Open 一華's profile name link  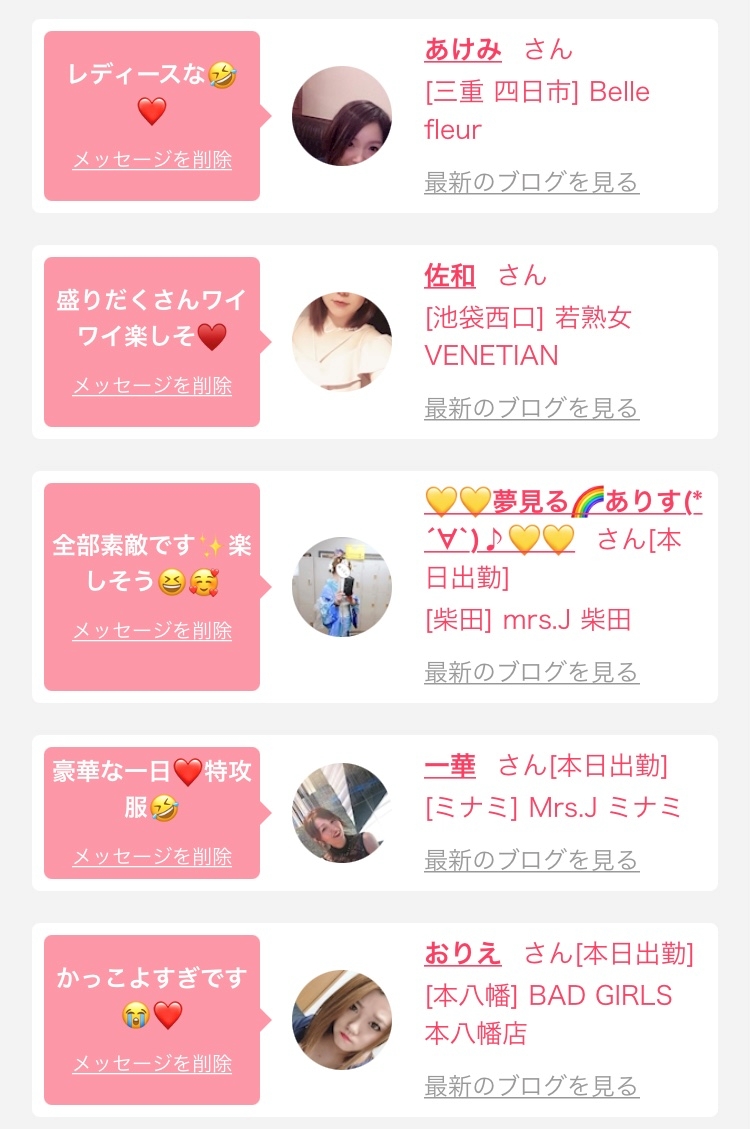450,766
